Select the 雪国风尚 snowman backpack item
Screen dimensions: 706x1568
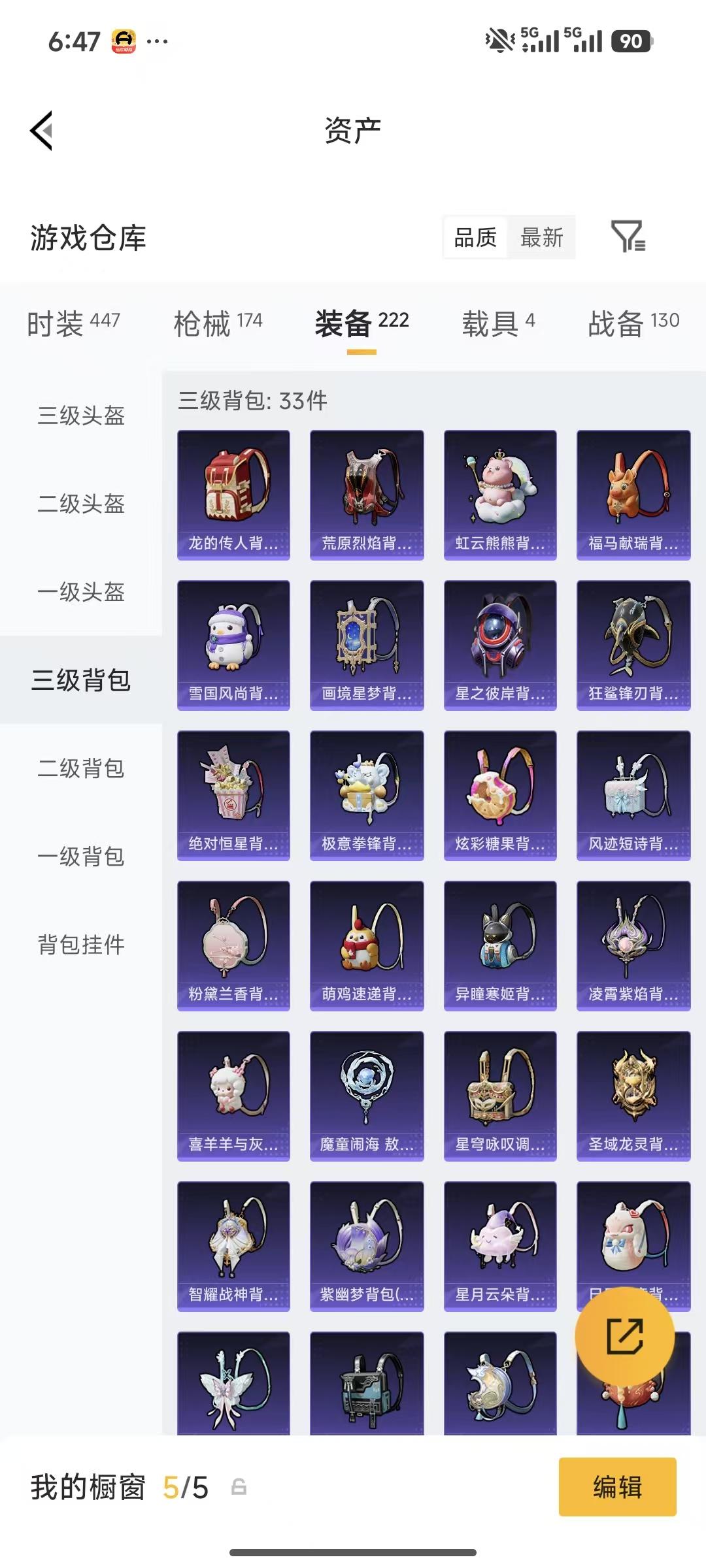(233, 644)
